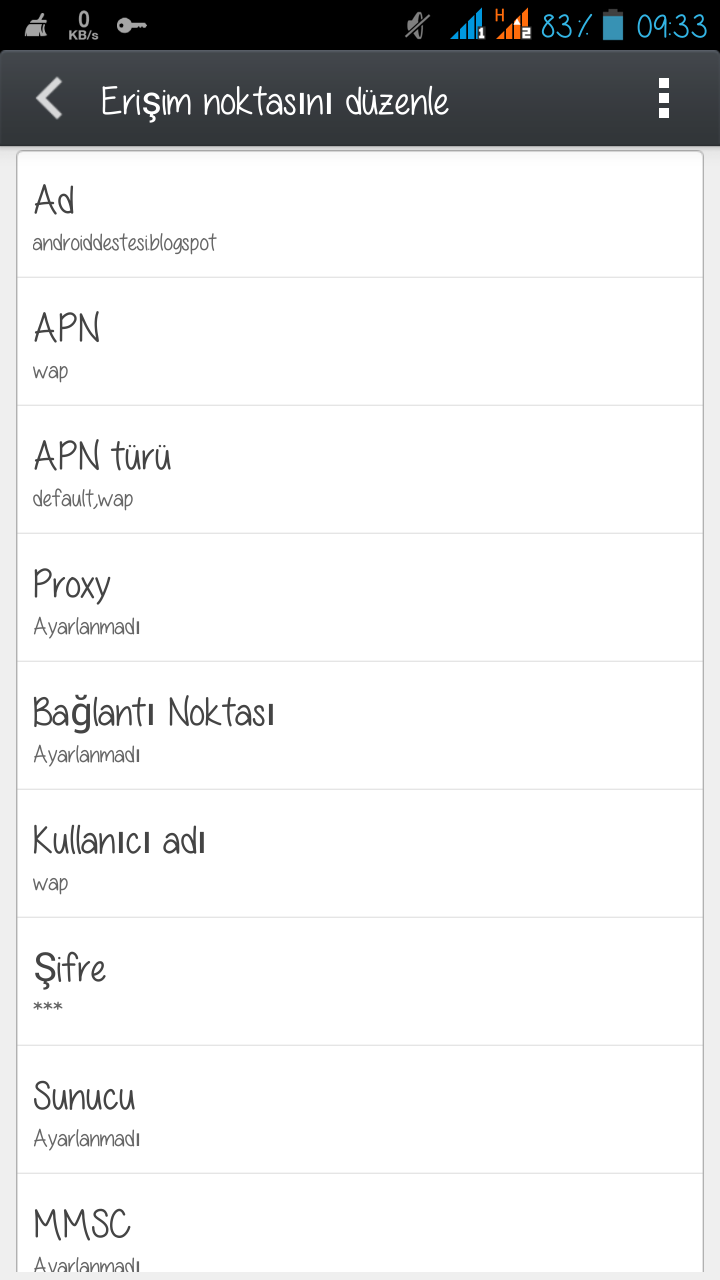Image resolution: width=720 pixels, height=1280 pixels.
Task: Change the APN türü value
Action: coord(360,470)
